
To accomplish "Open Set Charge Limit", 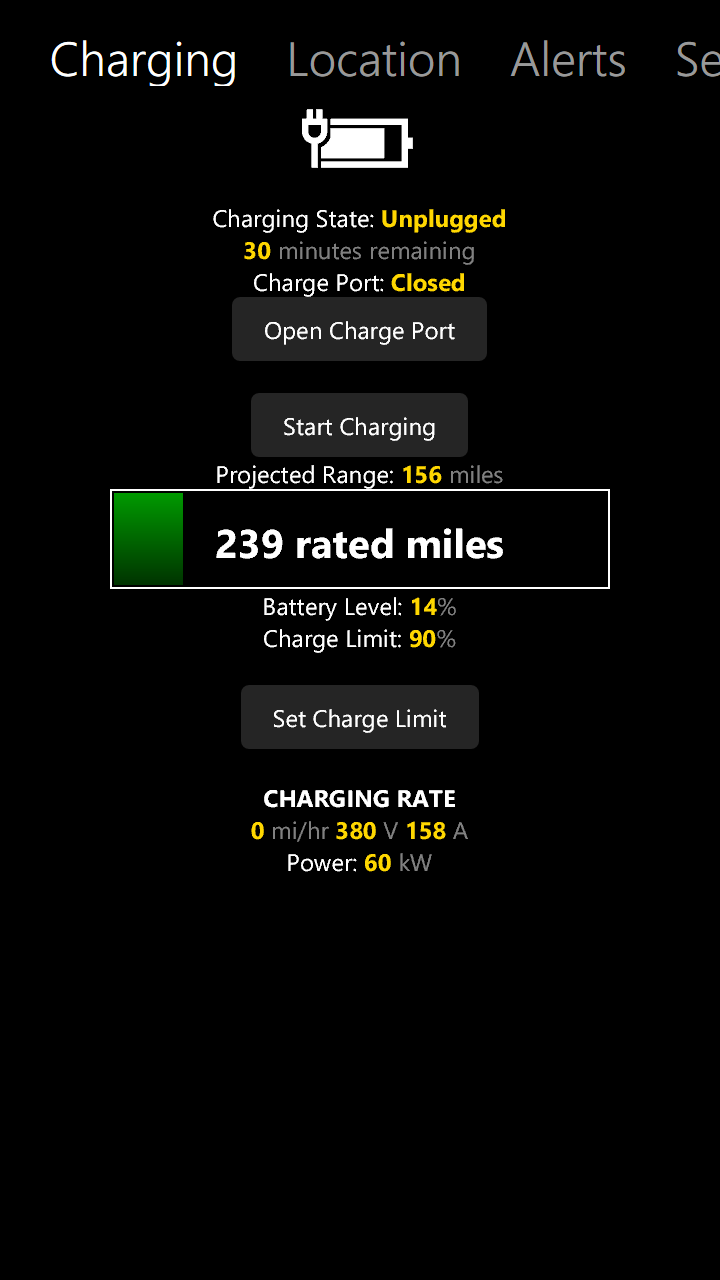I will [359, 718].
